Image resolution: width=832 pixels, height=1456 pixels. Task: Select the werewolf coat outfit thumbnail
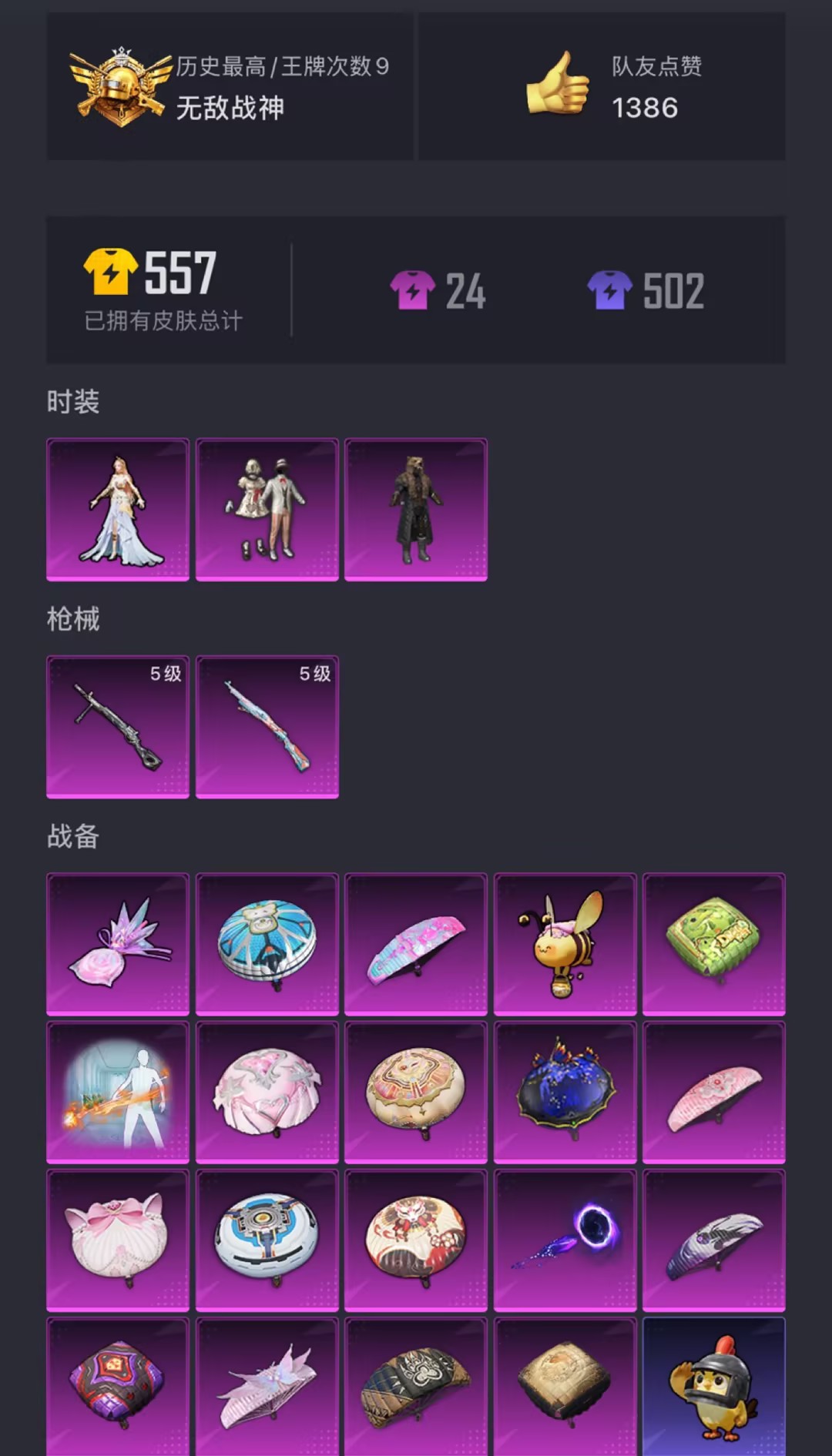[x=415, y=507]
